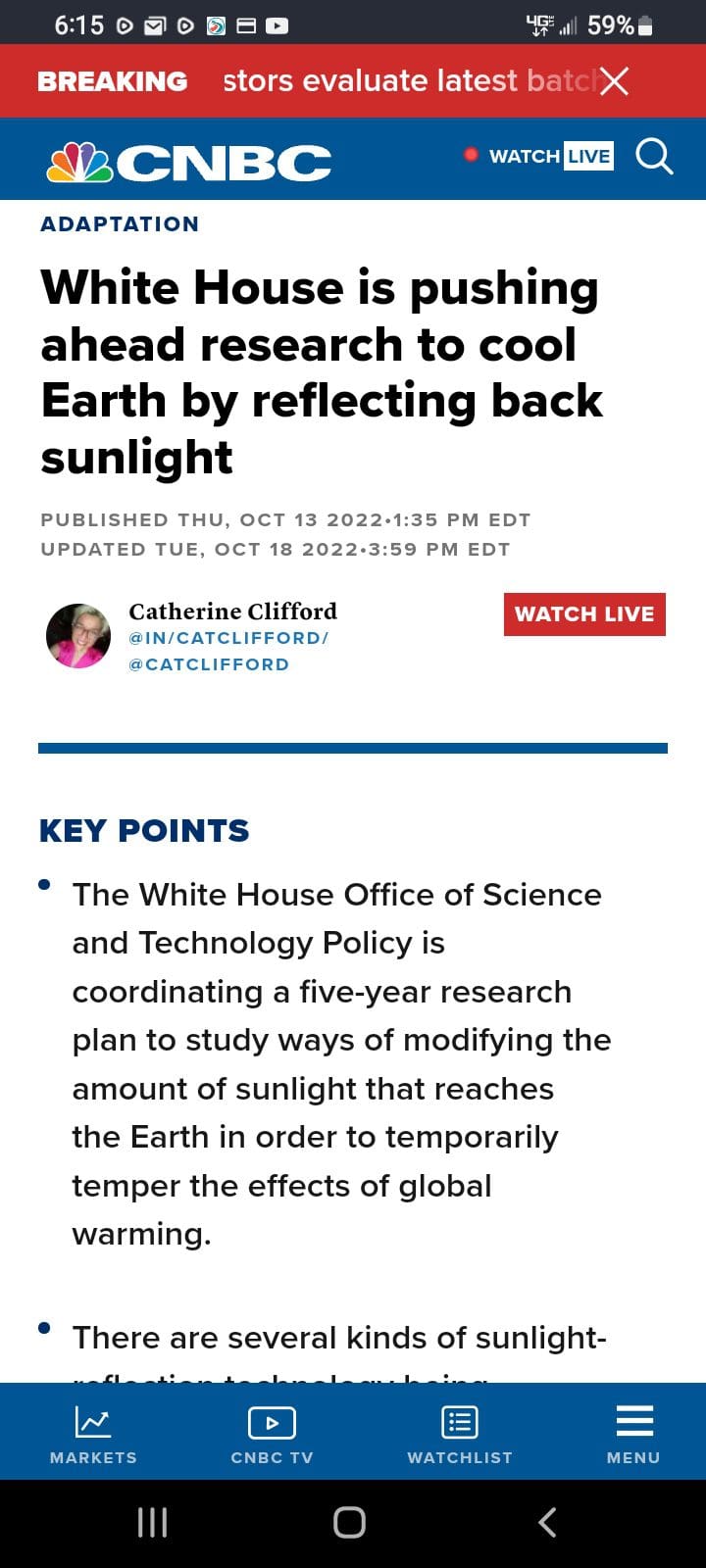Go back using system back button
Image resolution: width=706 pixels, height=1568 pixels.
[x=548, y=1522]
